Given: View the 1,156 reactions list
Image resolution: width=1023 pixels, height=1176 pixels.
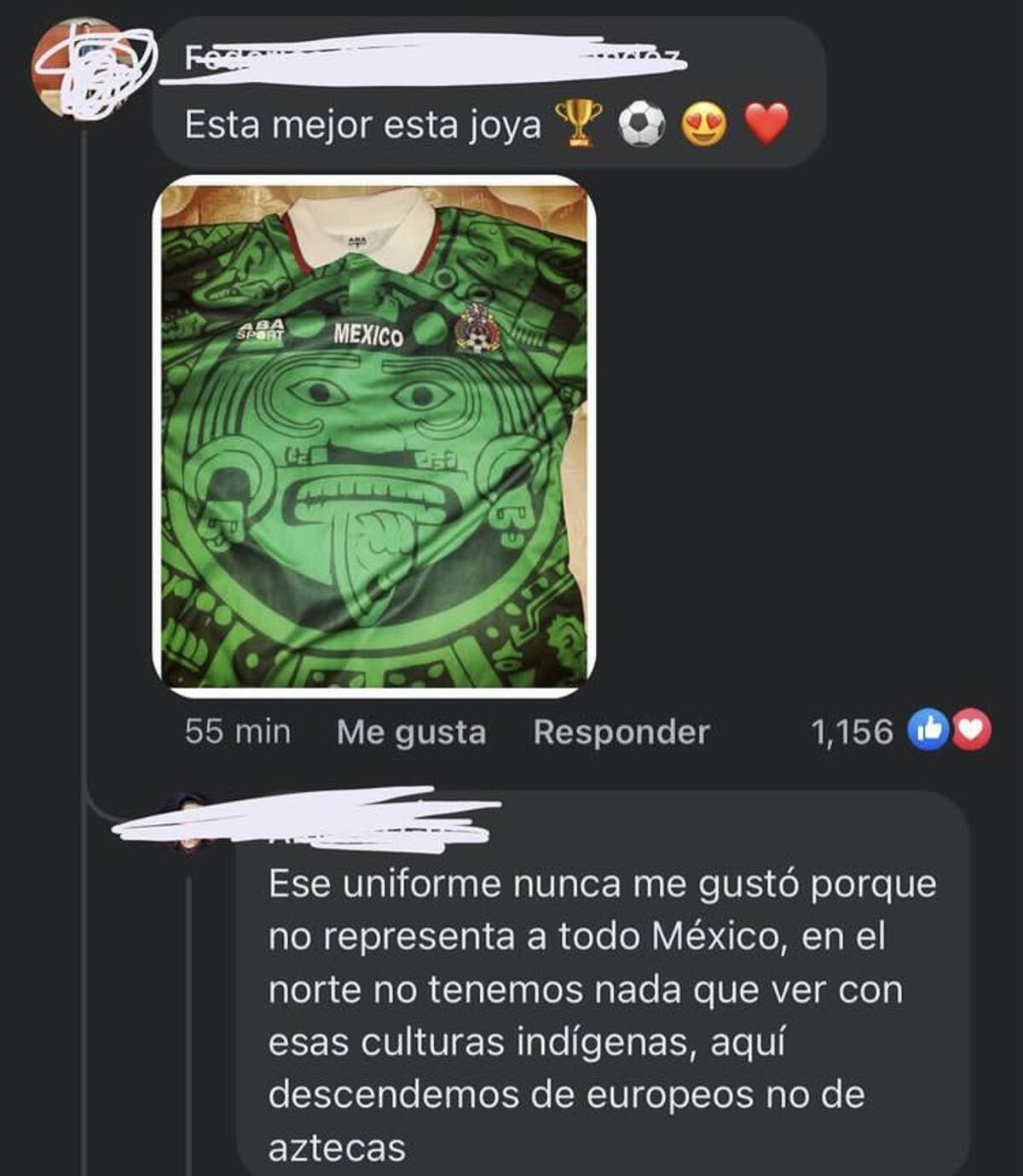Looking at the screenshot, I should pyautogui.click(x=899, y=732).
